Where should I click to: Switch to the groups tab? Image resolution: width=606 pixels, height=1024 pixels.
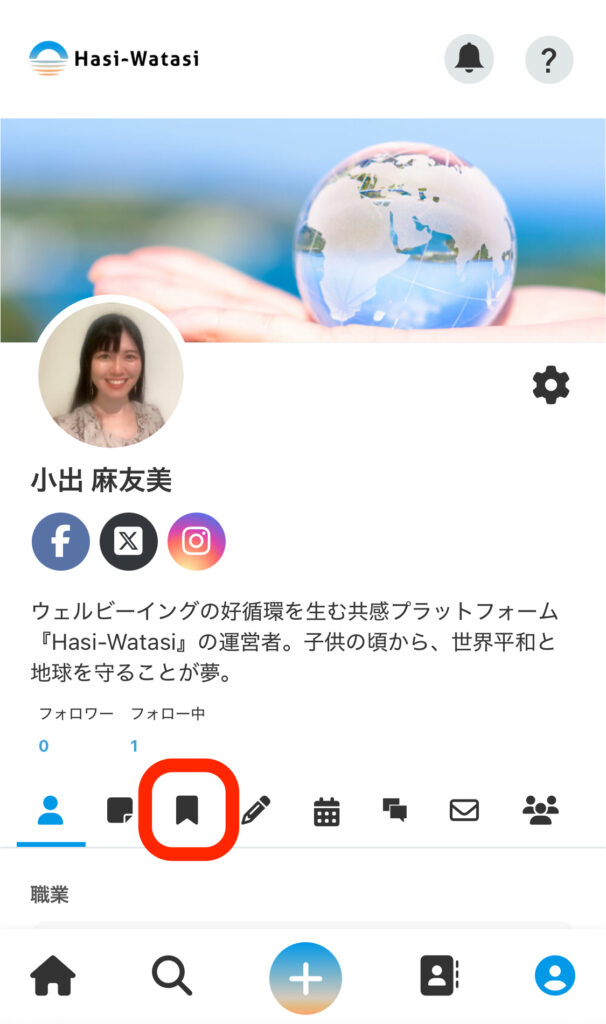coord(540,810)
